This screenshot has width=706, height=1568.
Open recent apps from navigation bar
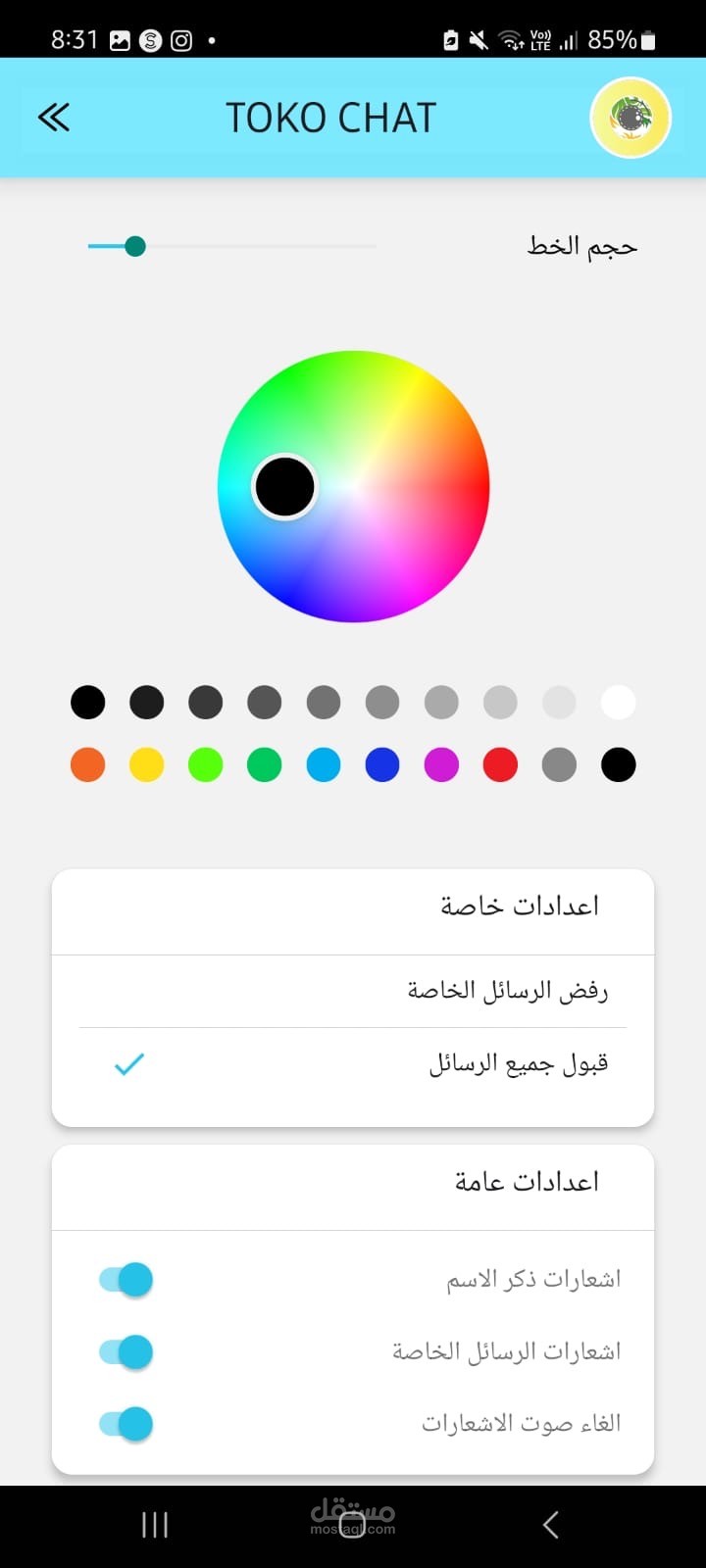[155, 1524]
